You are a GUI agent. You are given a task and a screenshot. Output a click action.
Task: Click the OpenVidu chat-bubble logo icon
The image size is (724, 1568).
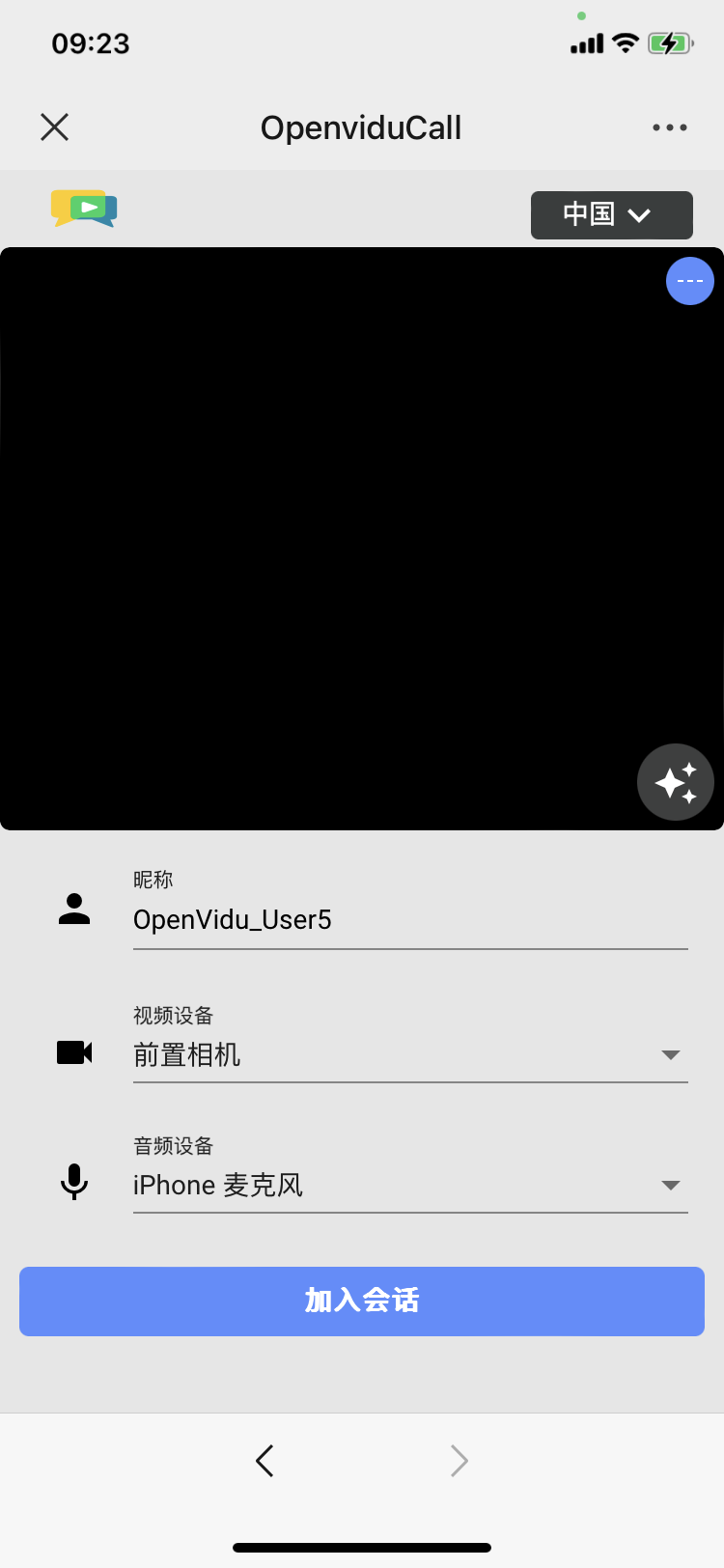coord(83,208)
